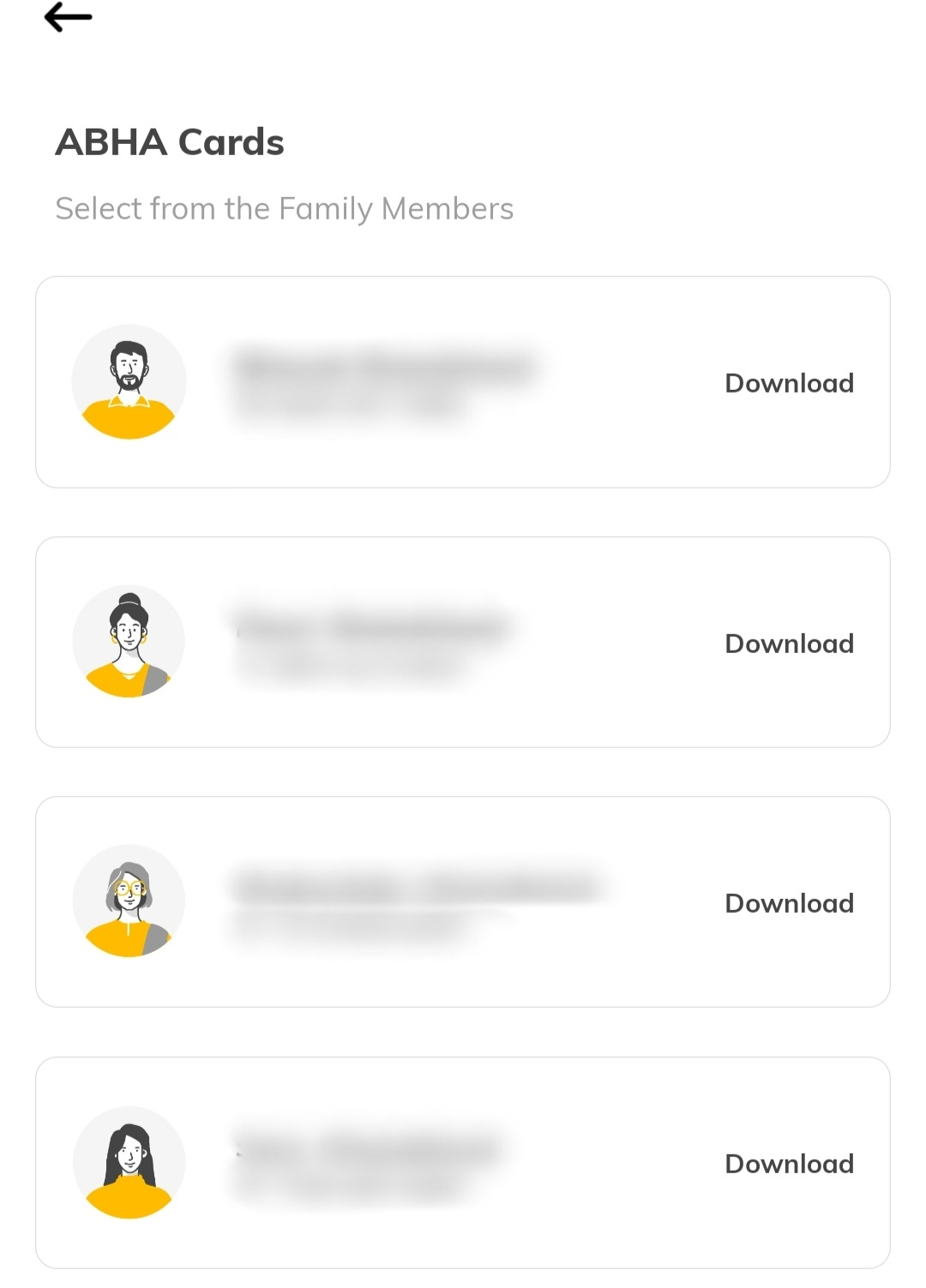Viewport: 926px width, 1288px height.
Task: Click the Select from Family Members subtitle
Action: click(x=285, y=208)
